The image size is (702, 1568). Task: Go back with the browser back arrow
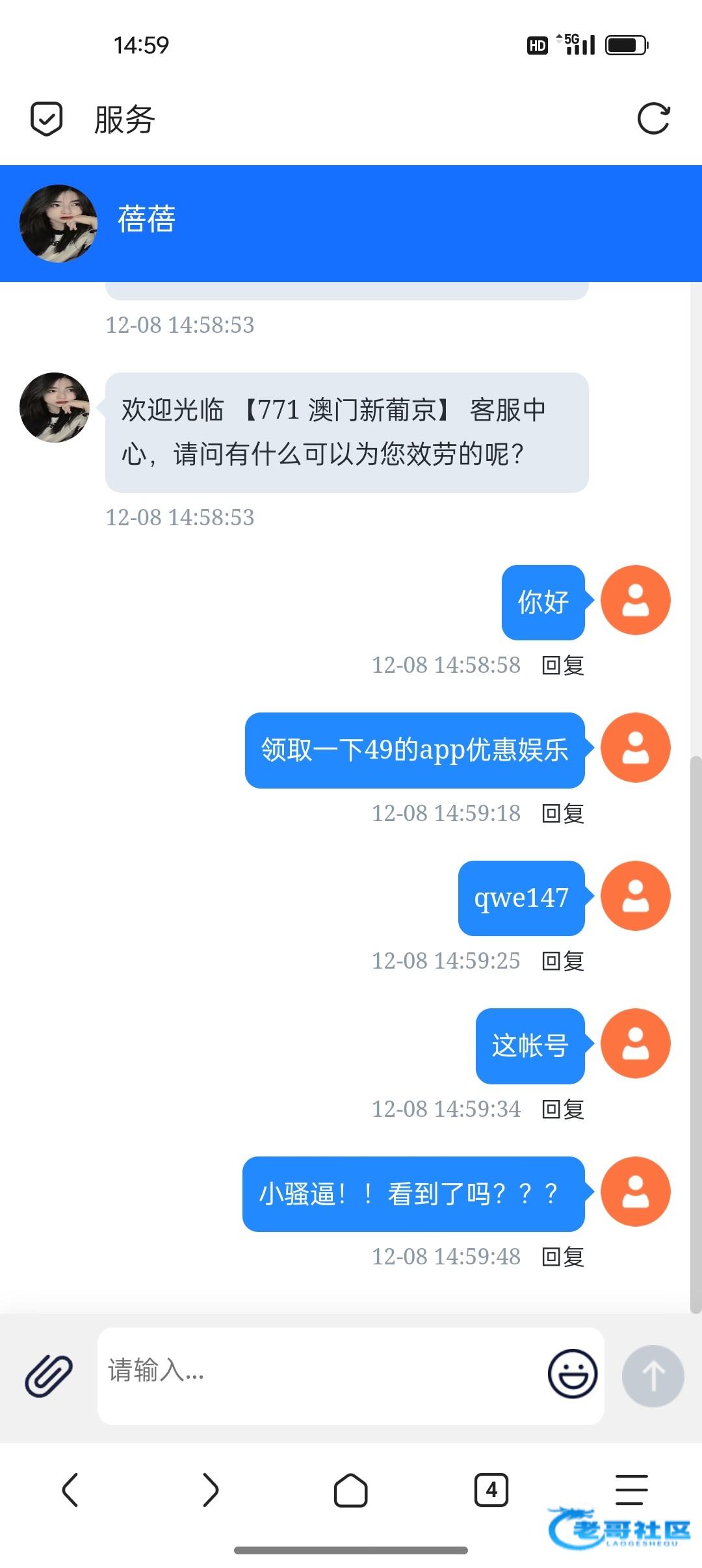pos(70,1489)
